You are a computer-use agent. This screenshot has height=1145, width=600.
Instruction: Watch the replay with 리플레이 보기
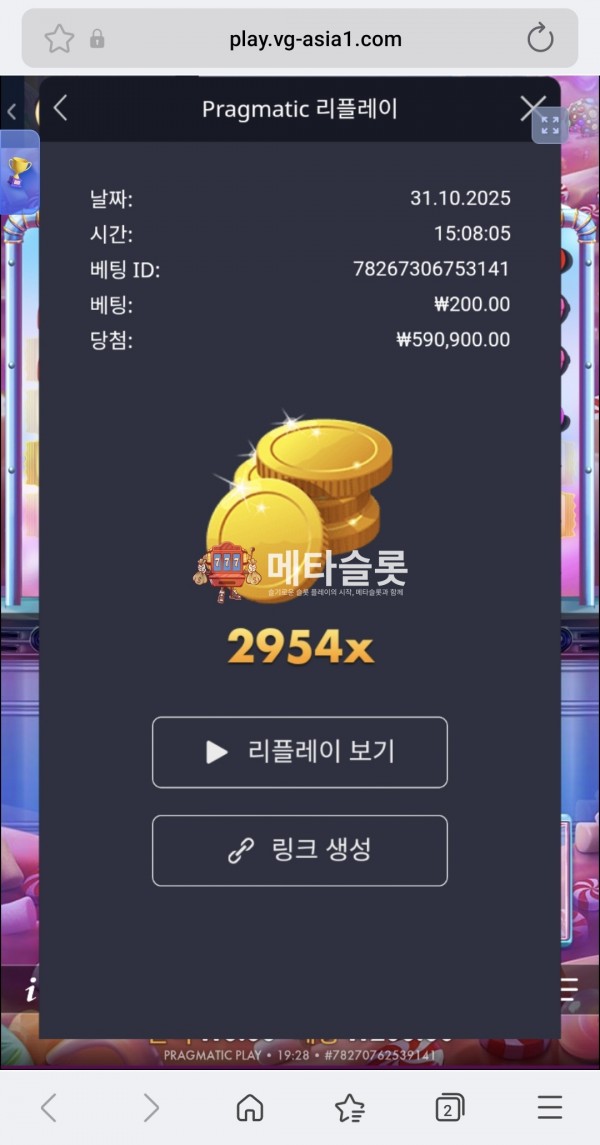click(x=300, y=752)
